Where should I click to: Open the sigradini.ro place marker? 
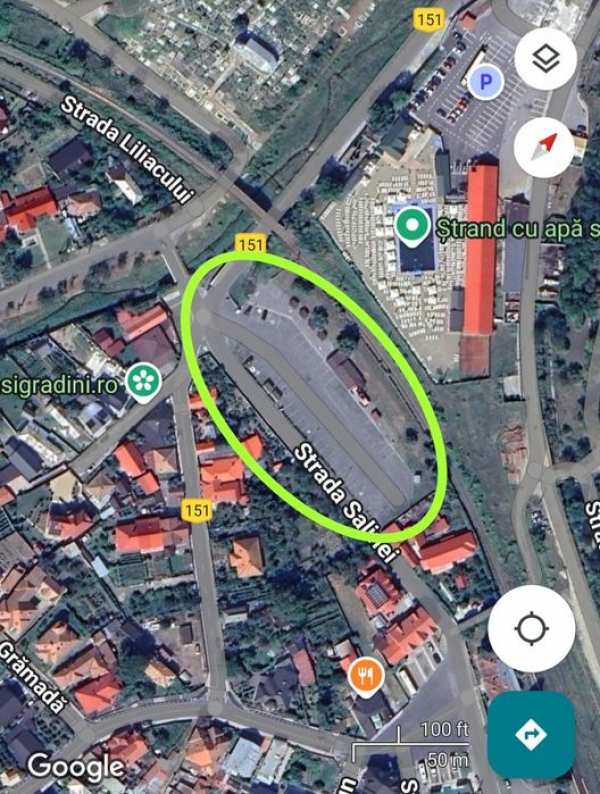[146, 380]
